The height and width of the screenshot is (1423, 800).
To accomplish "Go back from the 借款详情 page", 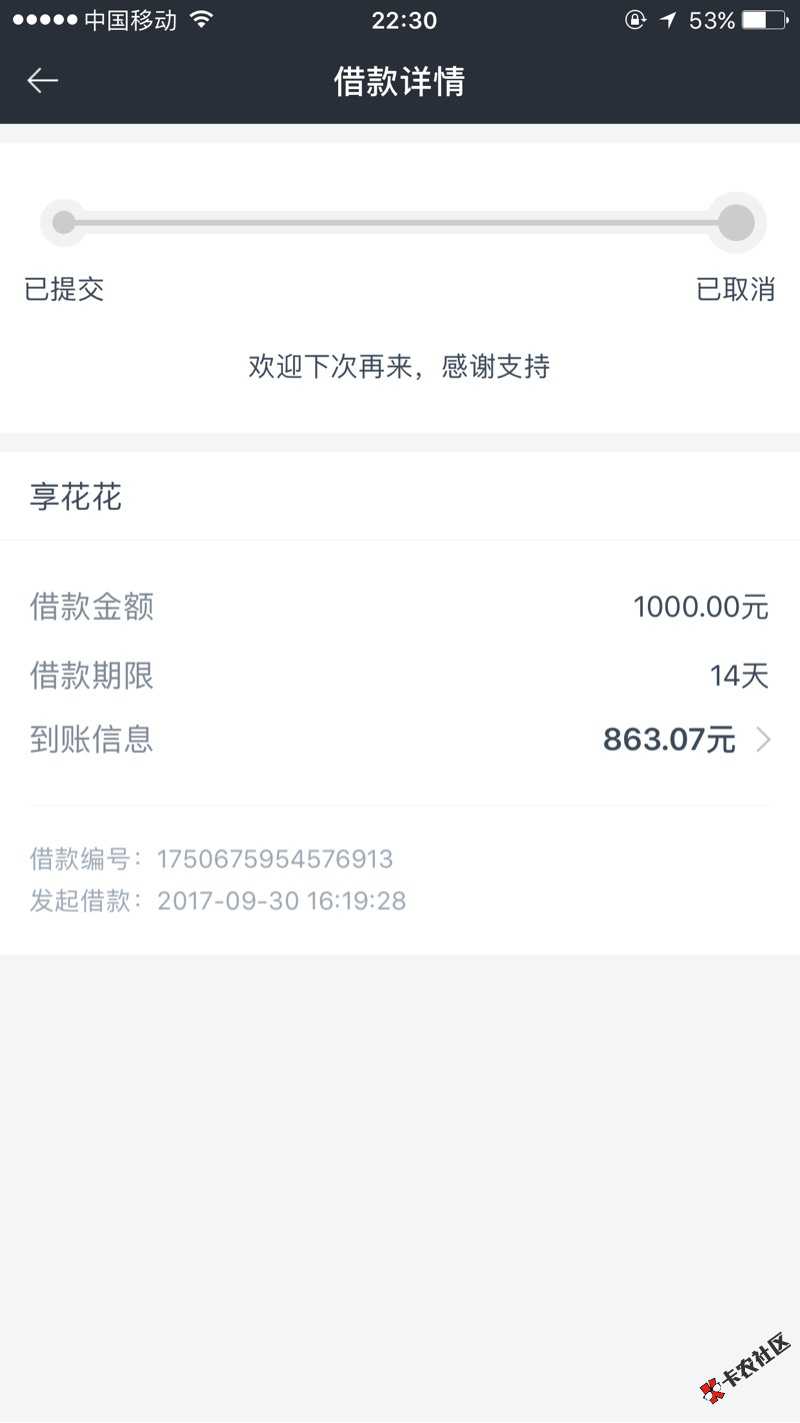I will coord(43,81).
